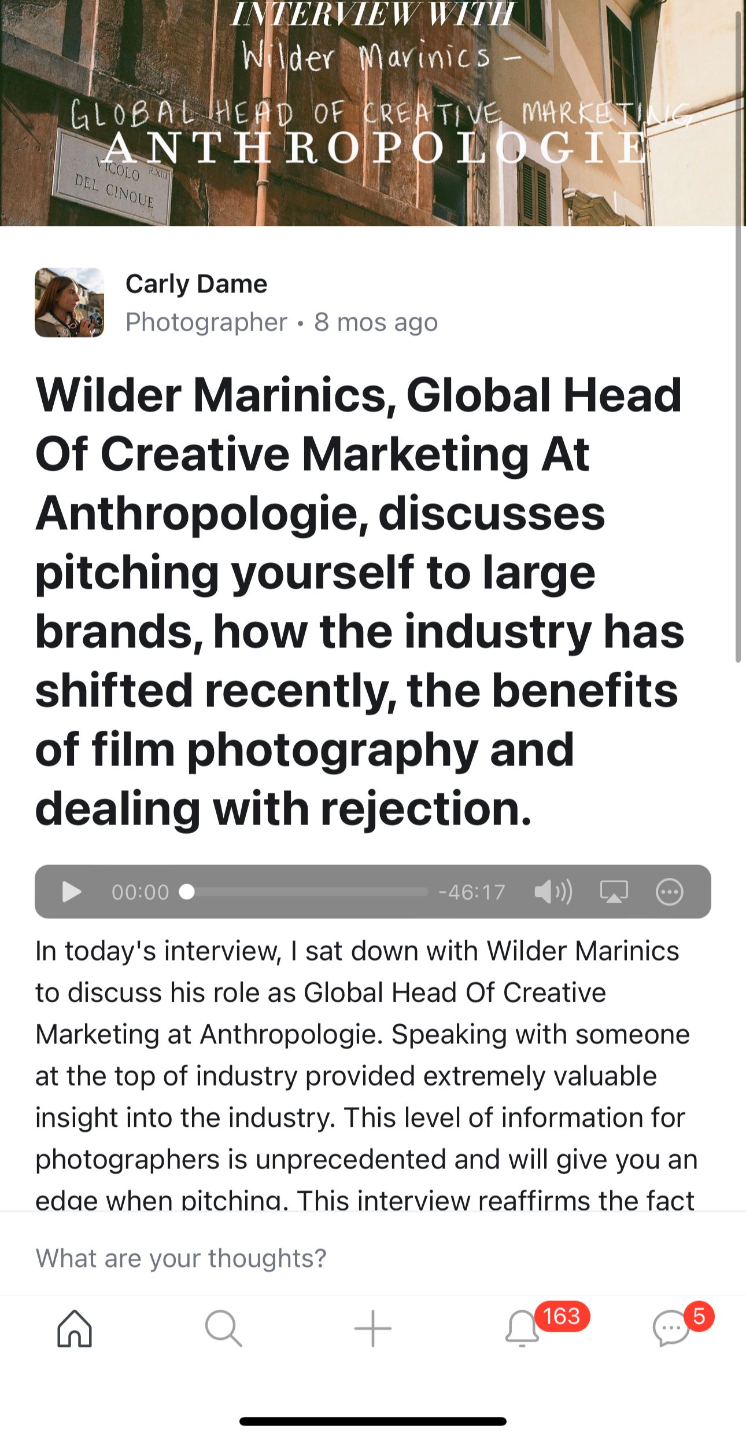The height and width of the screenshot is (1440, 746).
Task: Open the notifications bell with 163 alerts
Action: pyautogui.click(x=522, y=1329)
